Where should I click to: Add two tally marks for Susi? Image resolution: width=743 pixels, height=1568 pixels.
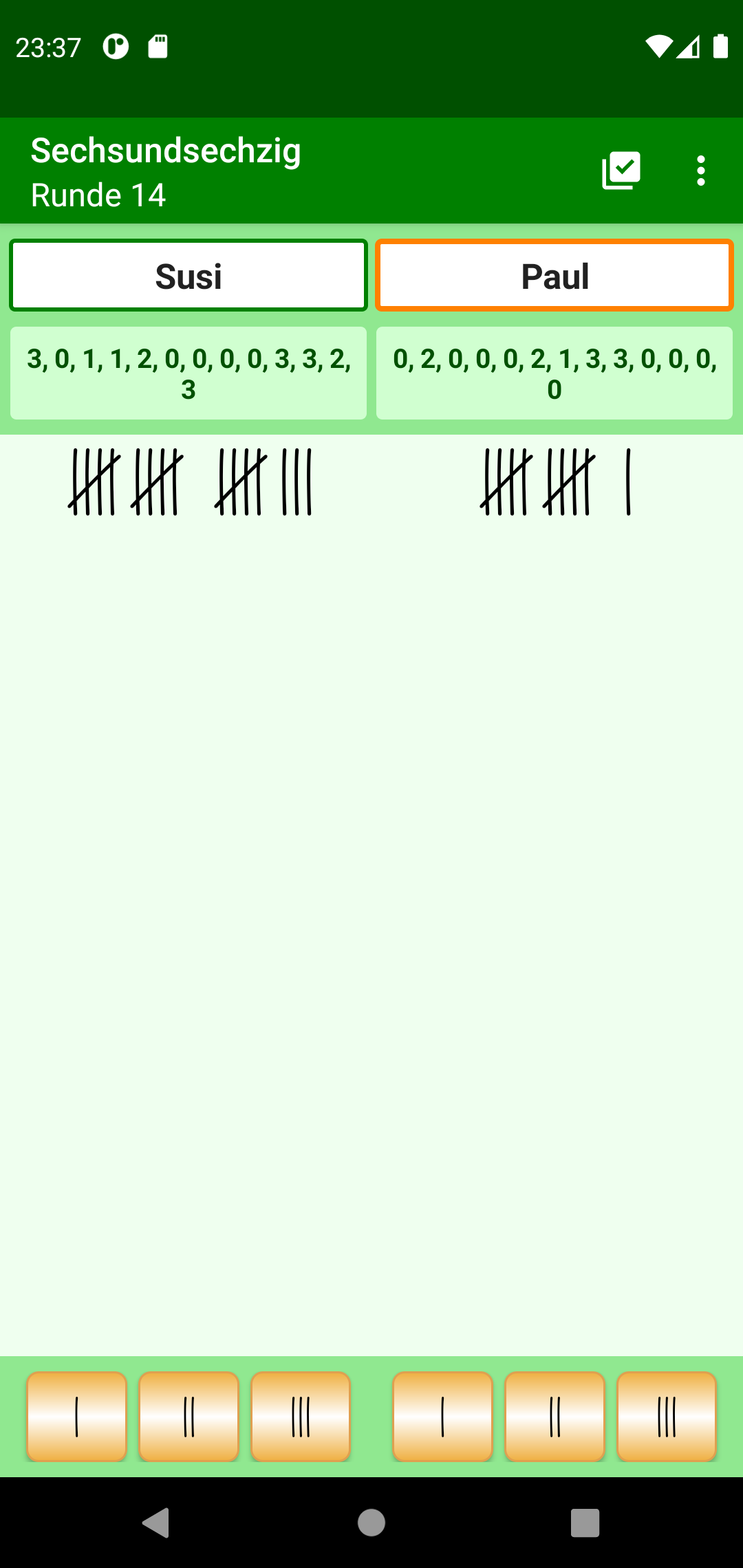point(189,1417)
